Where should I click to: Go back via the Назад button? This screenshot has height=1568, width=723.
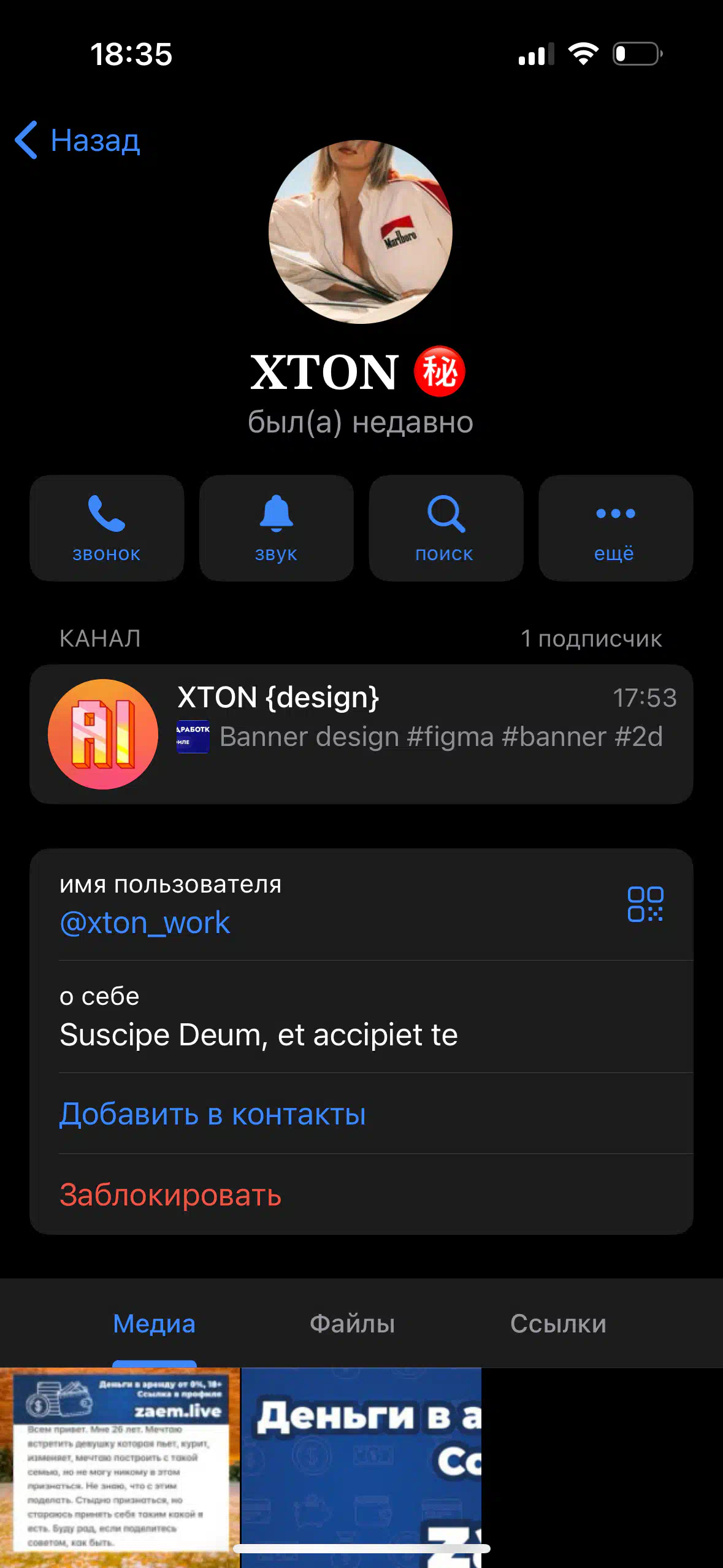[x=77, y=140]
